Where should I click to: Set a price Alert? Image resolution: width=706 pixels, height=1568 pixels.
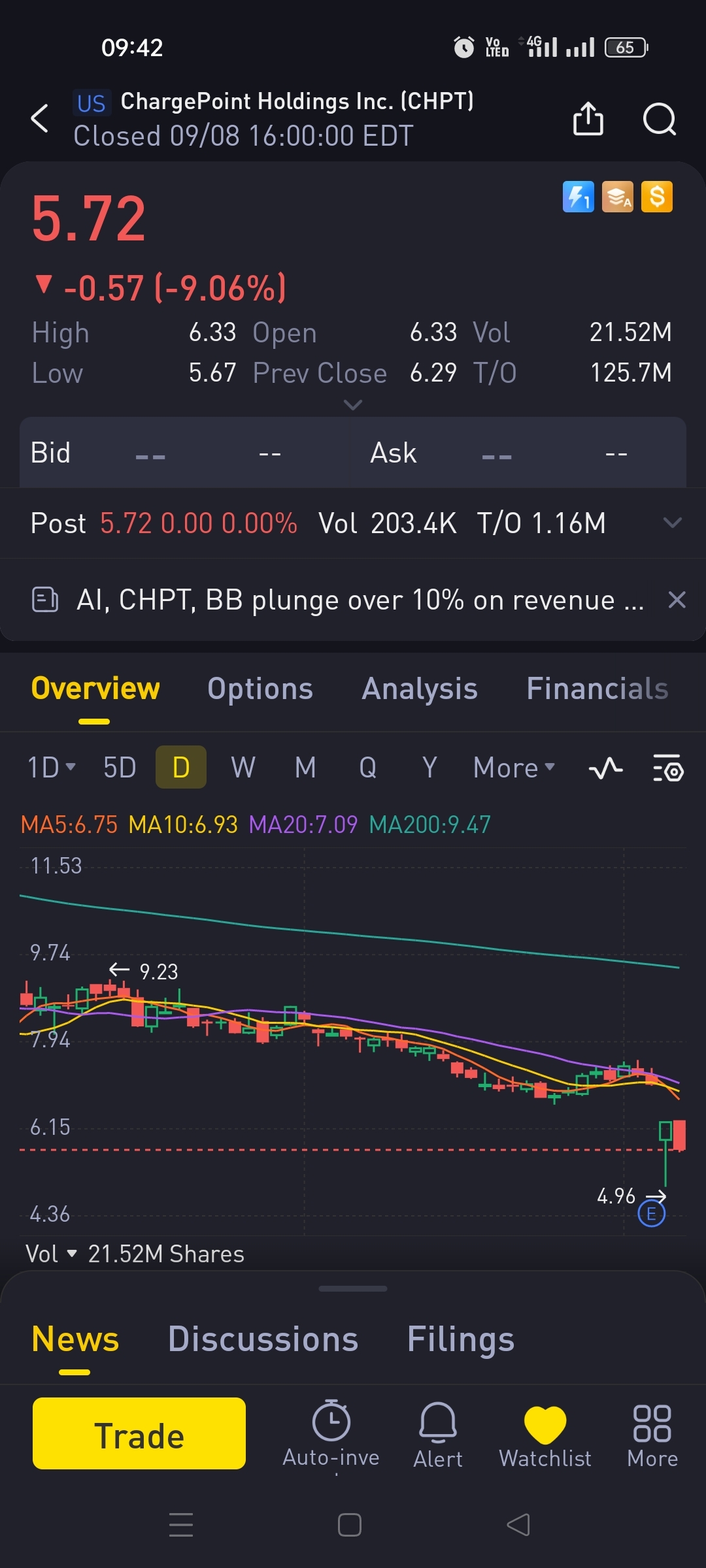437,1433
